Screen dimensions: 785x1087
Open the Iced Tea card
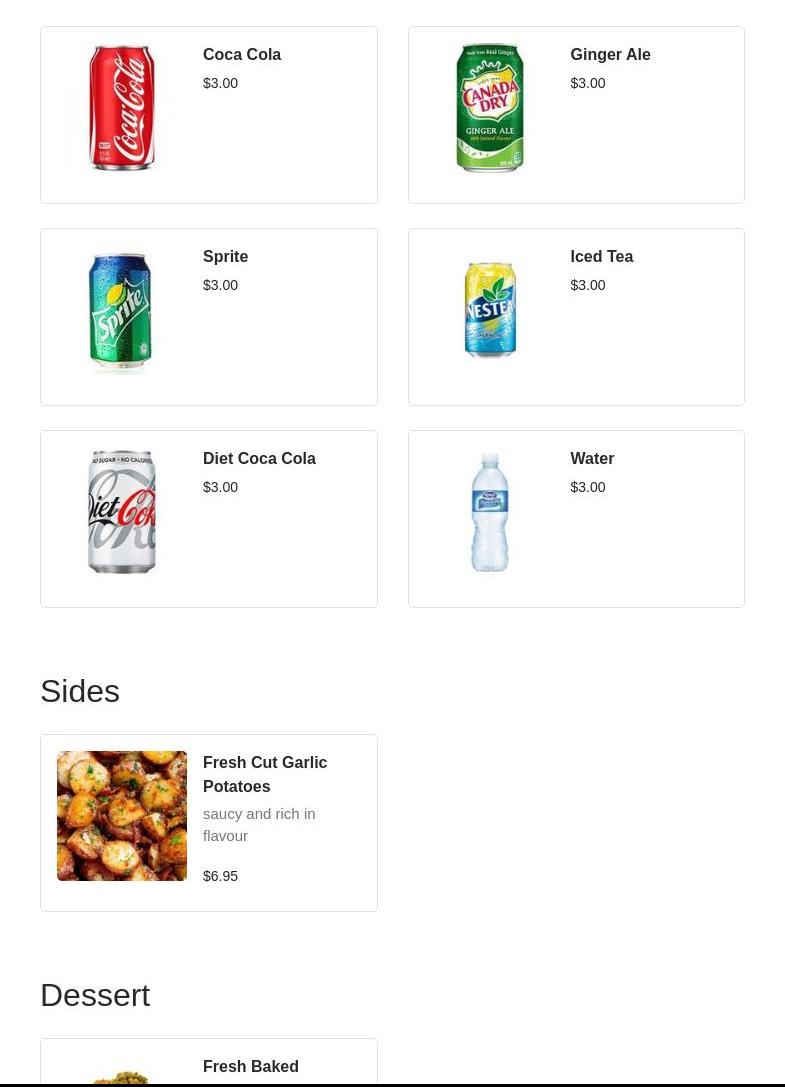tap(576, 317)
